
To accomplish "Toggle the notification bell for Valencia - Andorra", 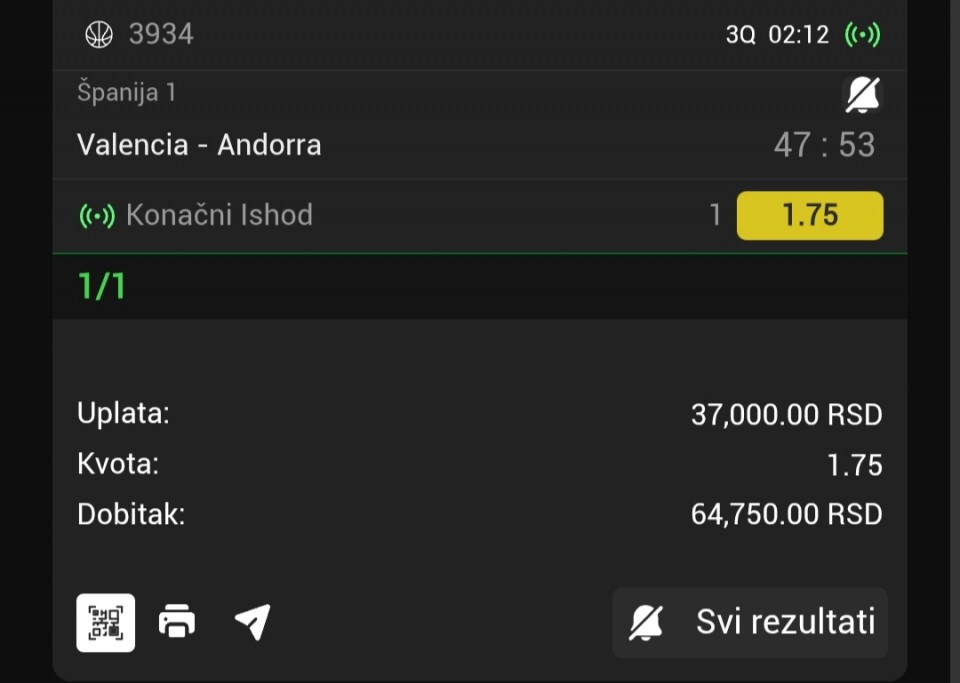I will [x=862, y=96].
